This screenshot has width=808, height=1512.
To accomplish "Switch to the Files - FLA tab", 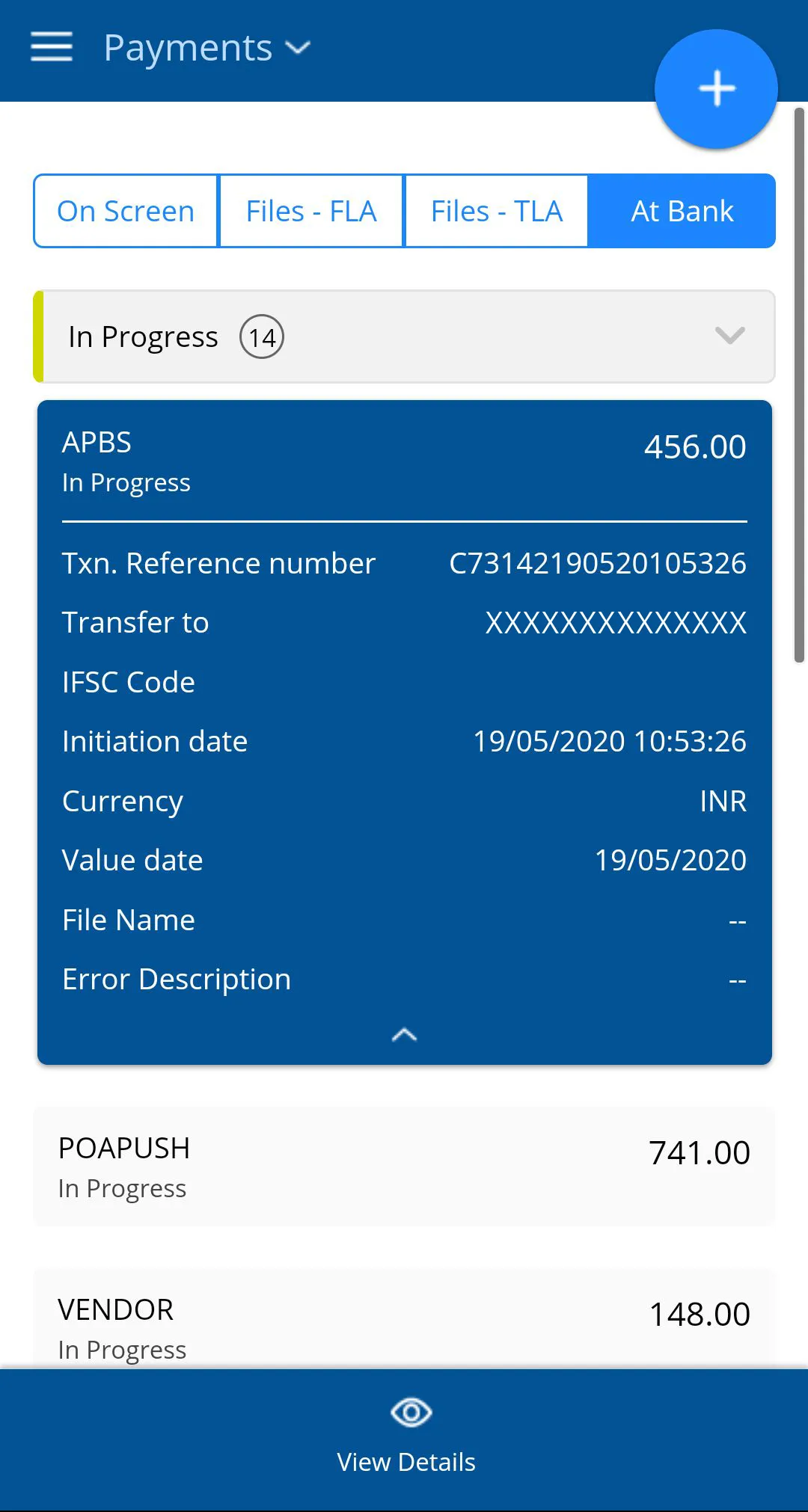I will tap(311, 212).
